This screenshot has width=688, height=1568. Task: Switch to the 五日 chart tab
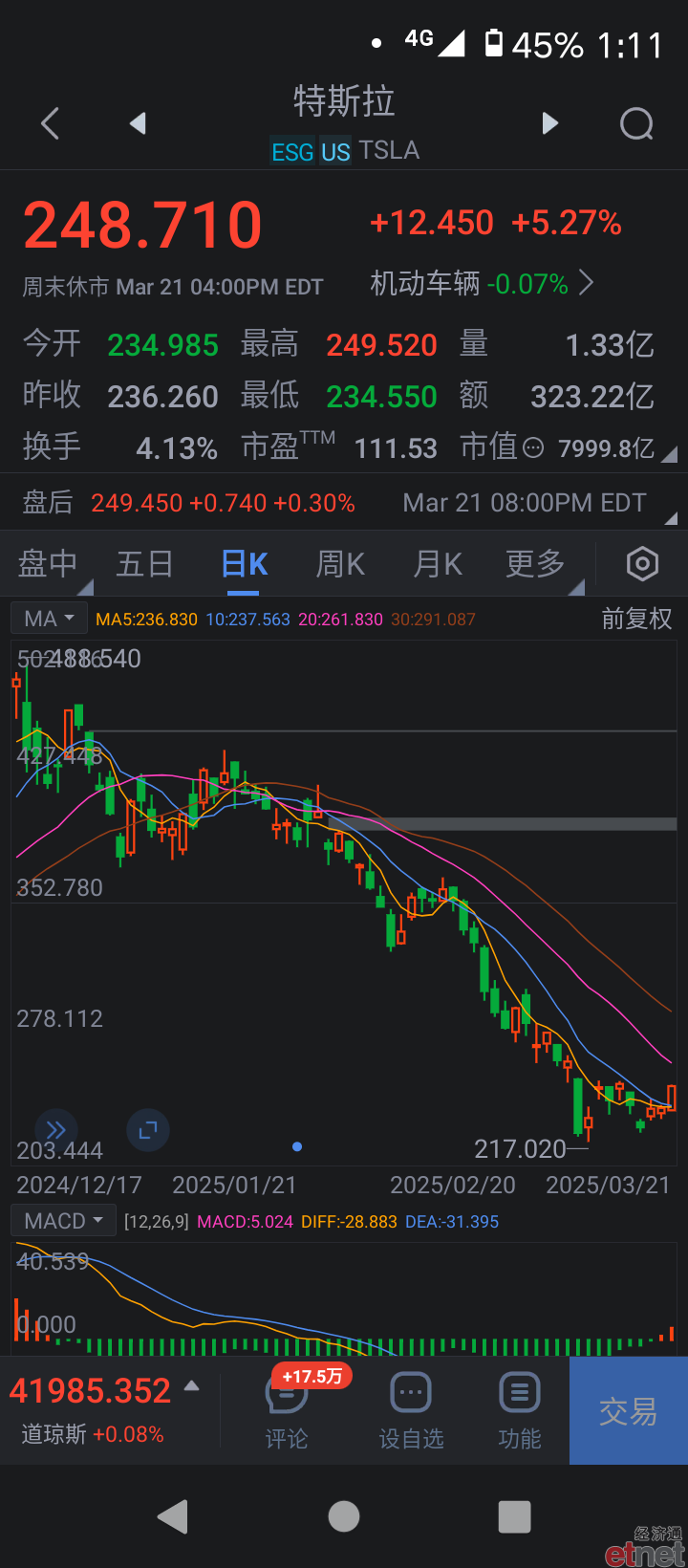point(144,564)
